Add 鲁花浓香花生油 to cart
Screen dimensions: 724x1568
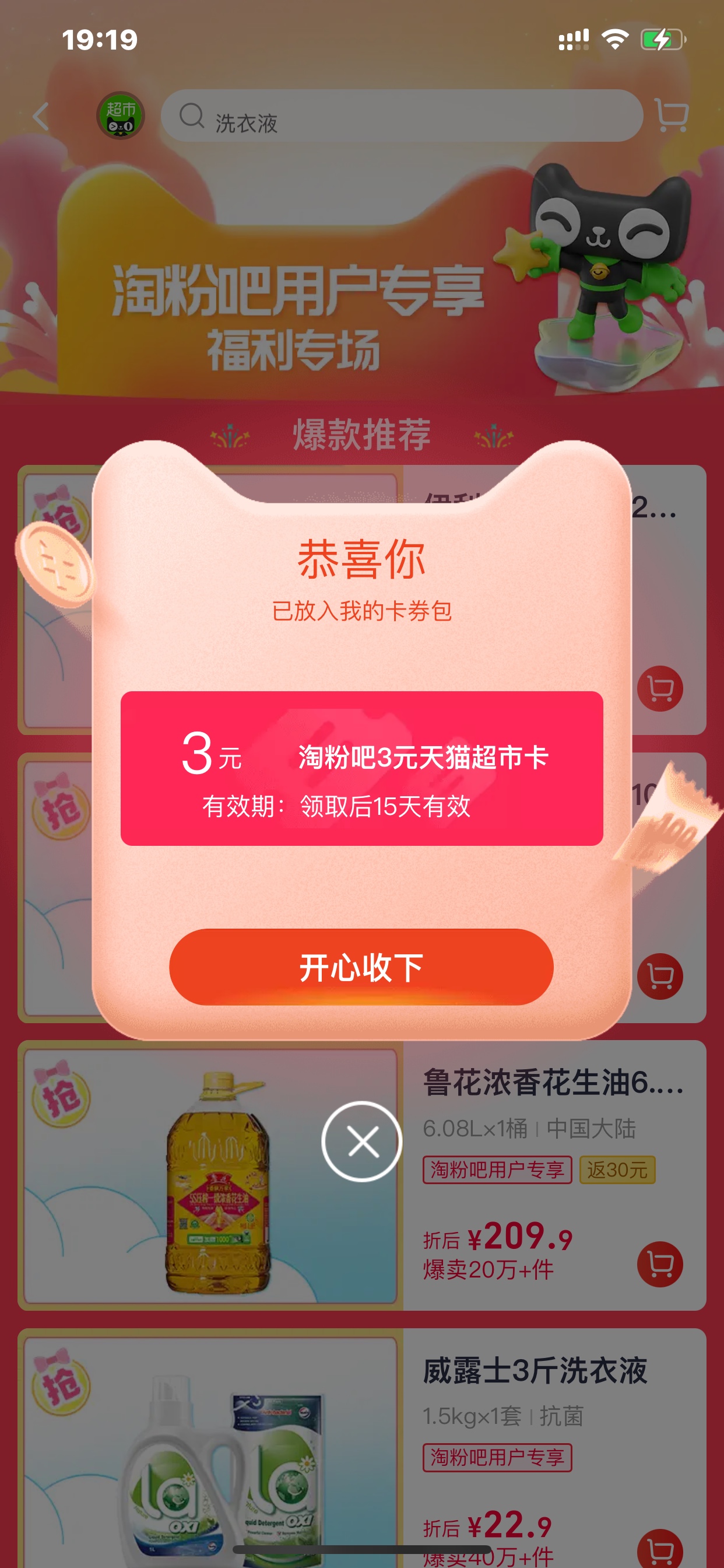pyautogui.click(x=659, y=1263)
